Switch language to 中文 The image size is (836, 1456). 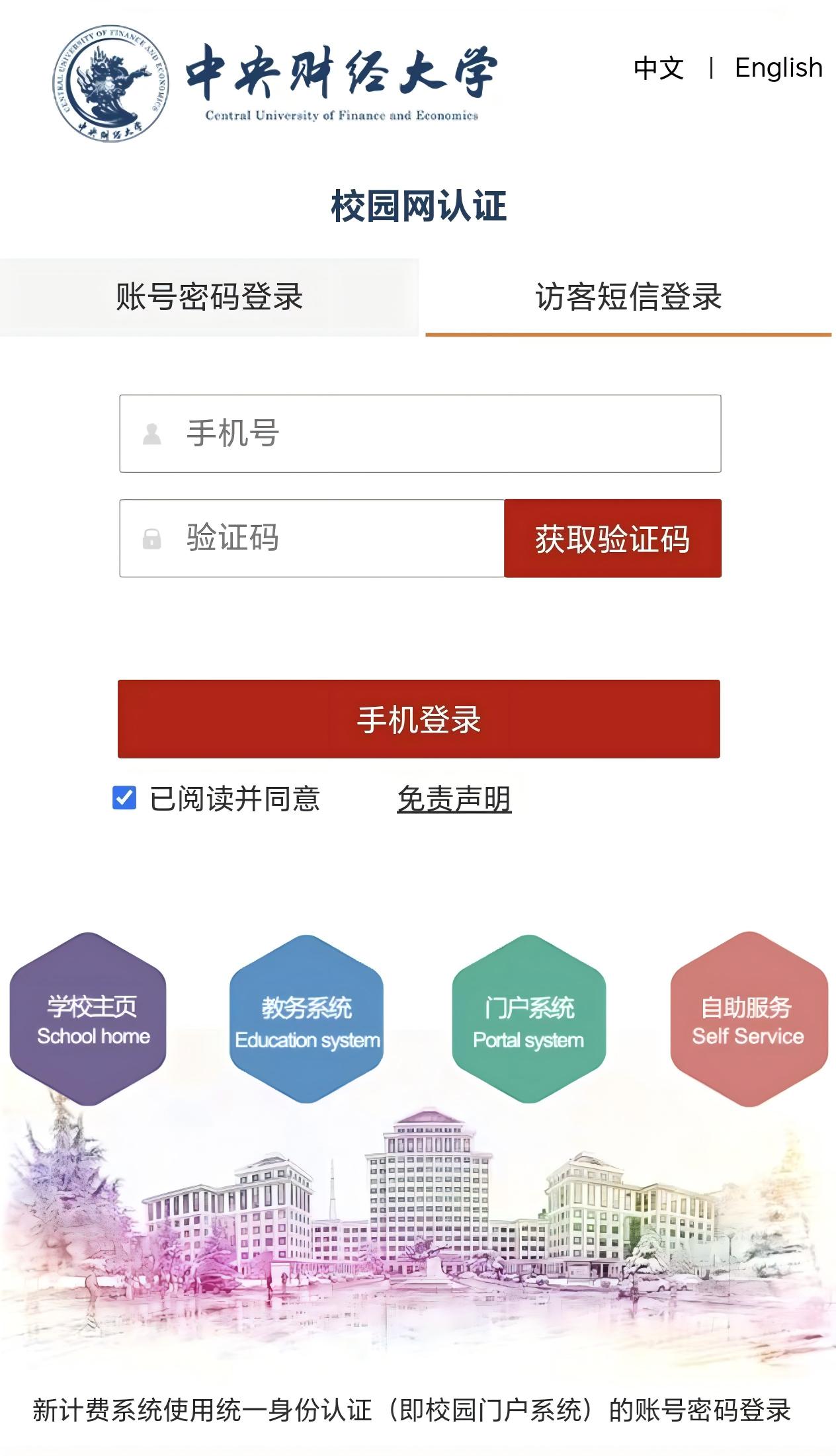click(658, 68)
